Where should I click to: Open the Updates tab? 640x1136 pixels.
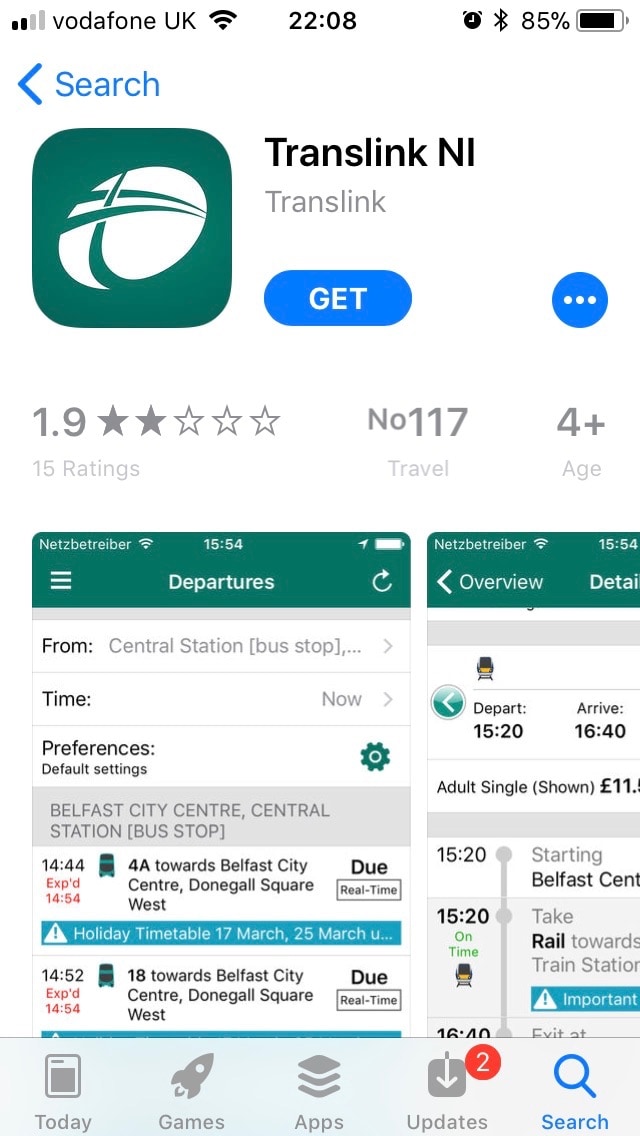447,1092
